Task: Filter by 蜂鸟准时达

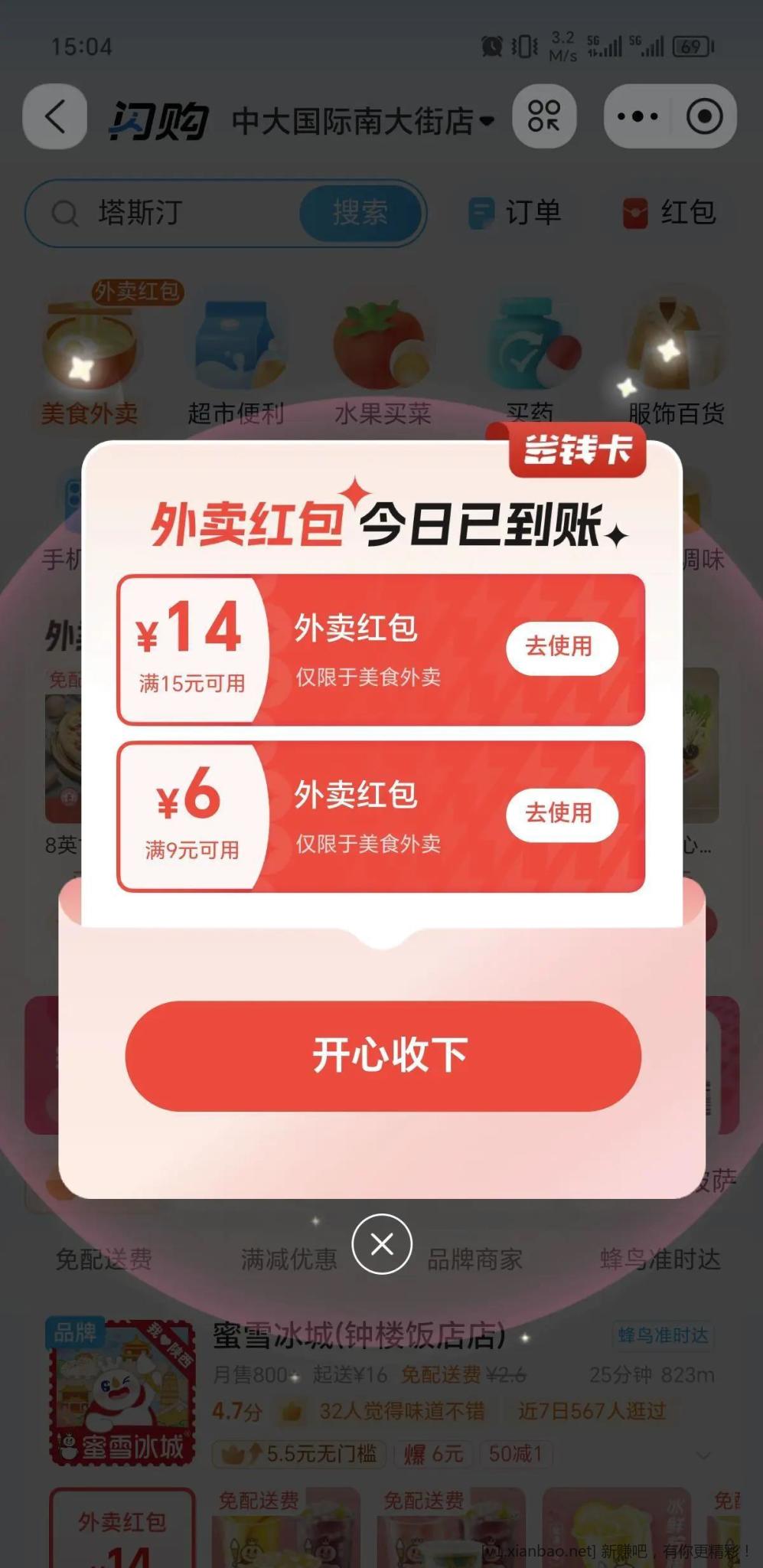Action: [x=660, y=1259]
